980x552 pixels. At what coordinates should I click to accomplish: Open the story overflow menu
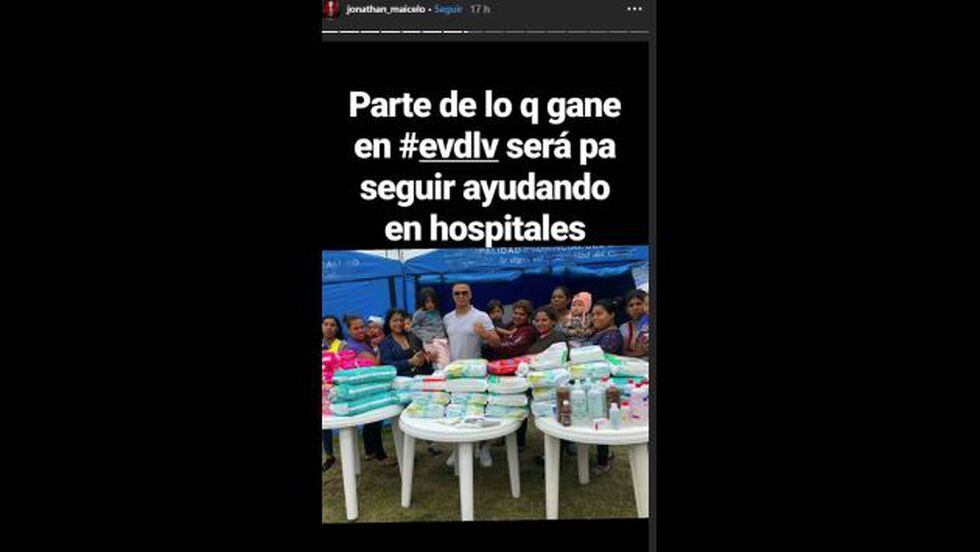click(634, 9)
